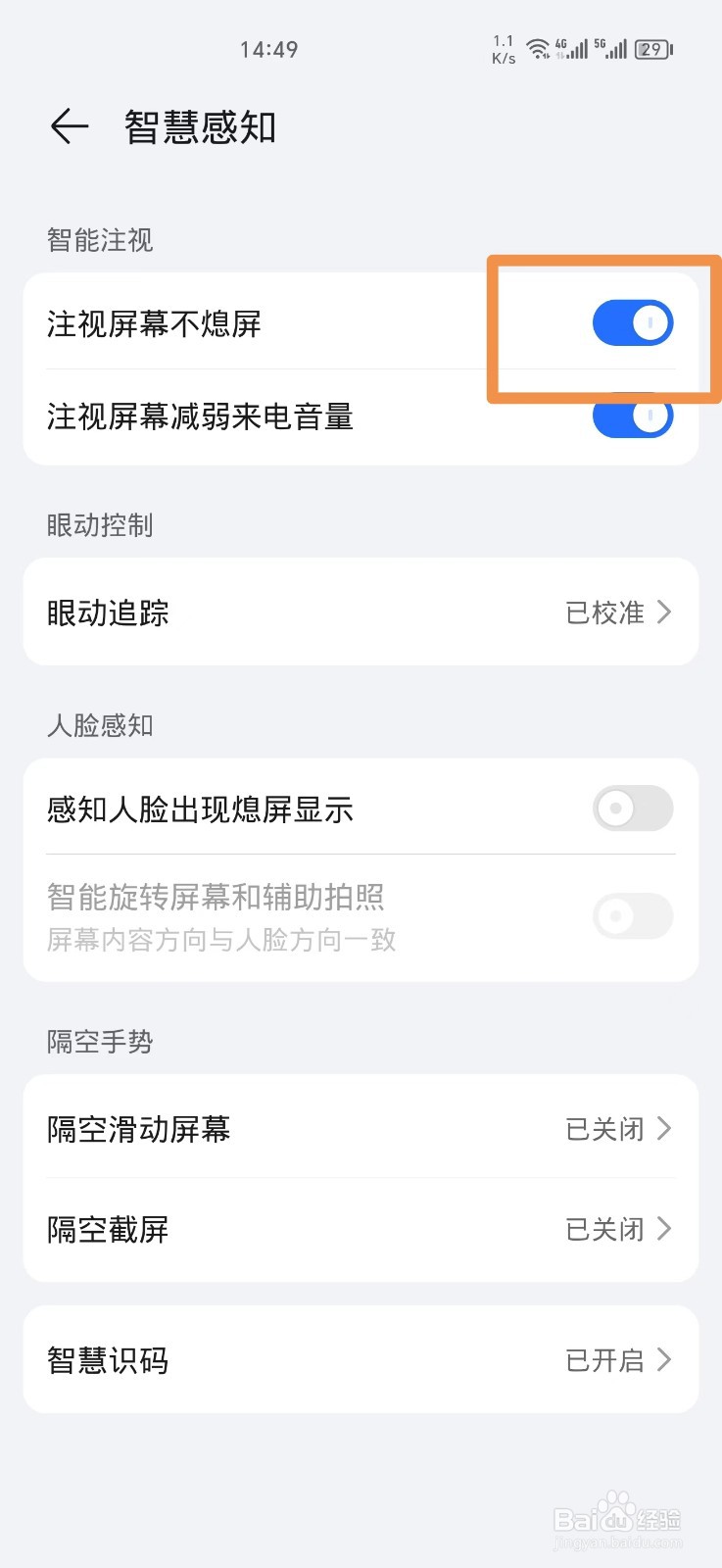This screenshot has height=1568, width=722.
Task: Open 隔空滑动屏幕 using the right arrow
Action: pos(665,1129)
